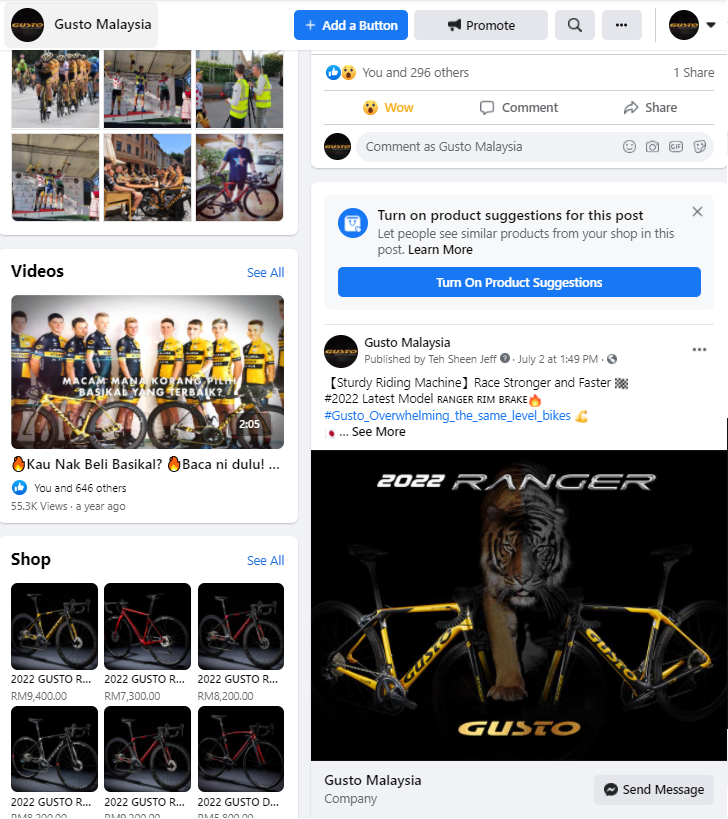See all videos

point(265,273)
